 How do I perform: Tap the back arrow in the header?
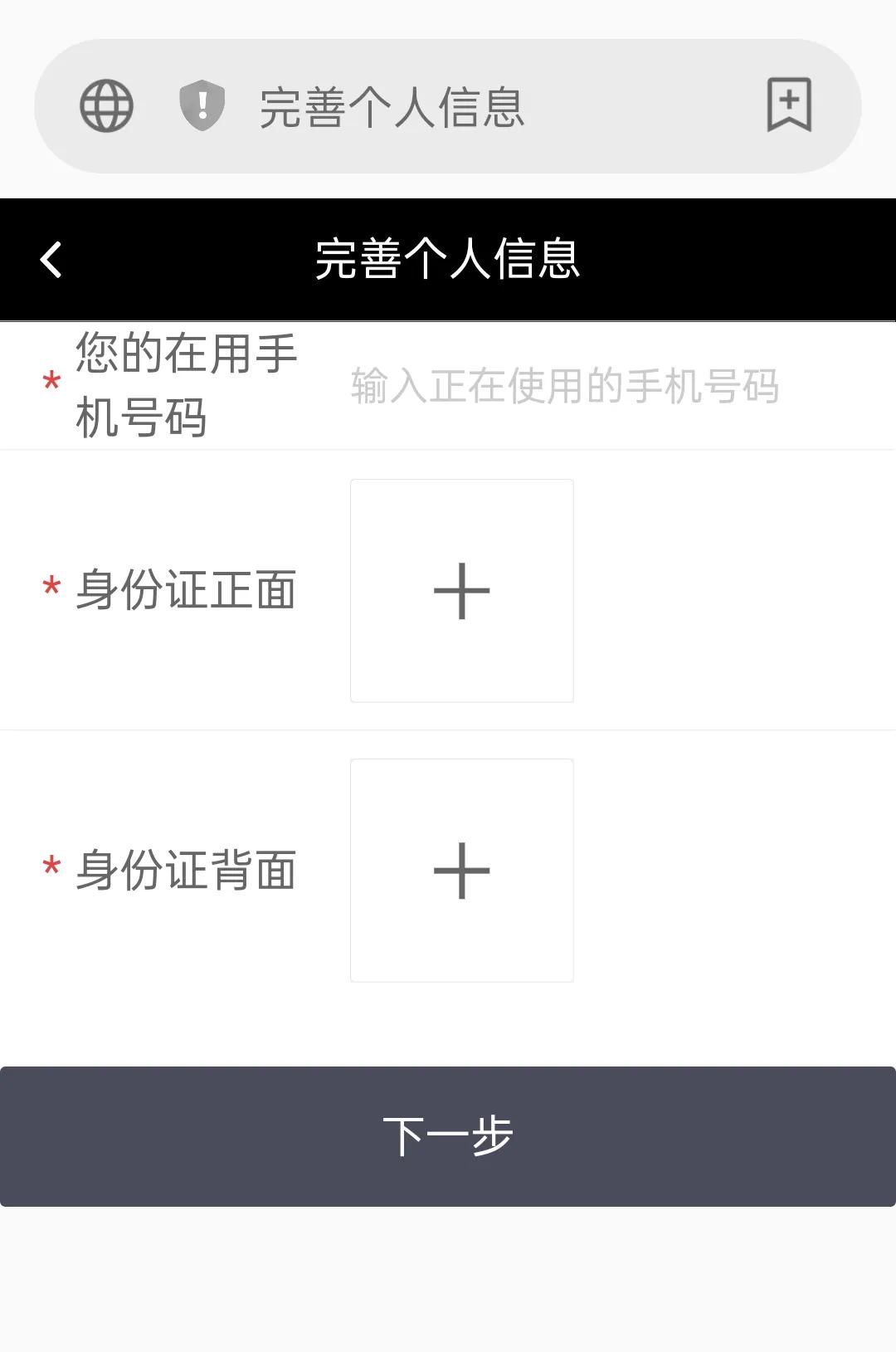pos(51,260)
